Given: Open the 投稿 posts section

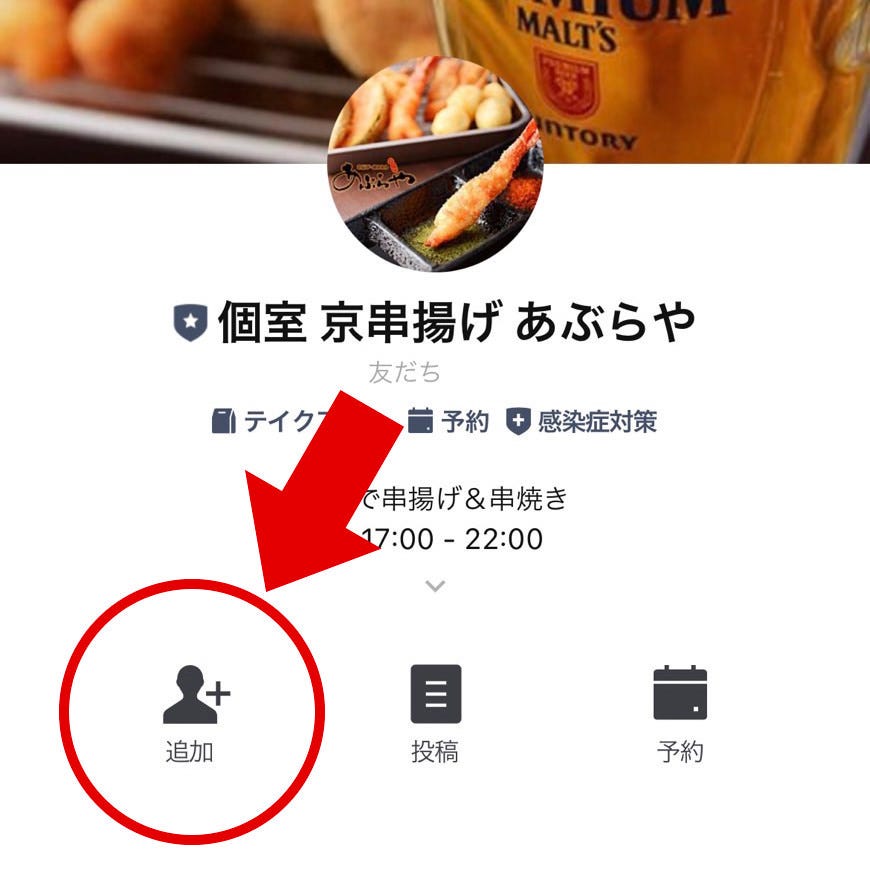Looking at the screenshot, I should point(435,712).
